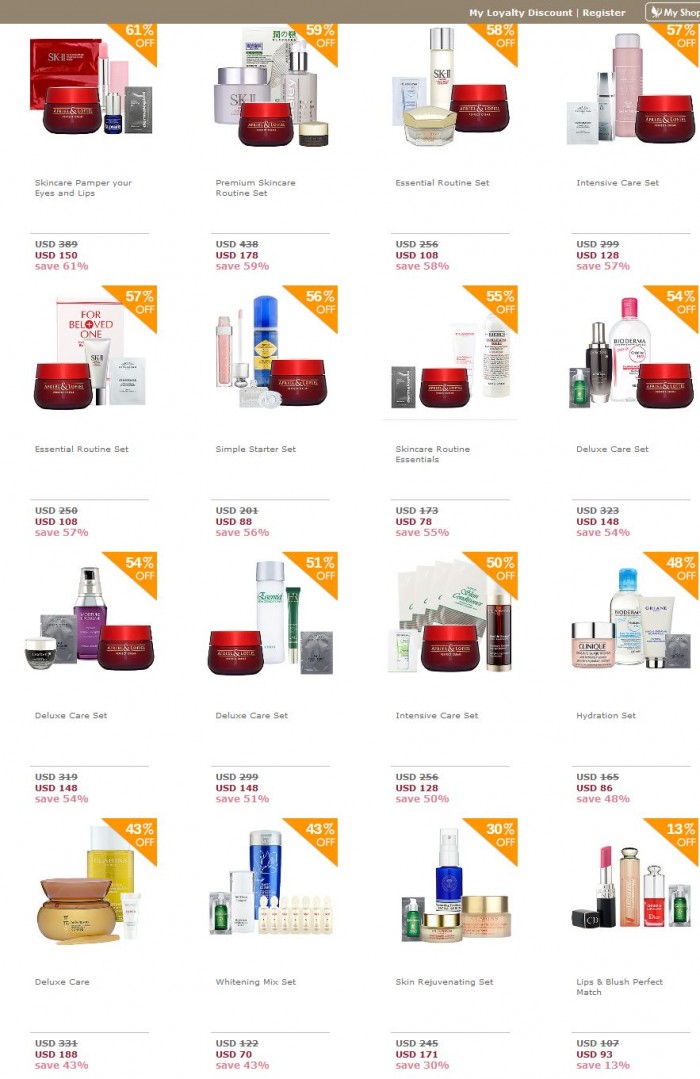Viewport: 700px width, 1079px height.
Task: Open My Shopping bag button
Action: pos(674,12)
